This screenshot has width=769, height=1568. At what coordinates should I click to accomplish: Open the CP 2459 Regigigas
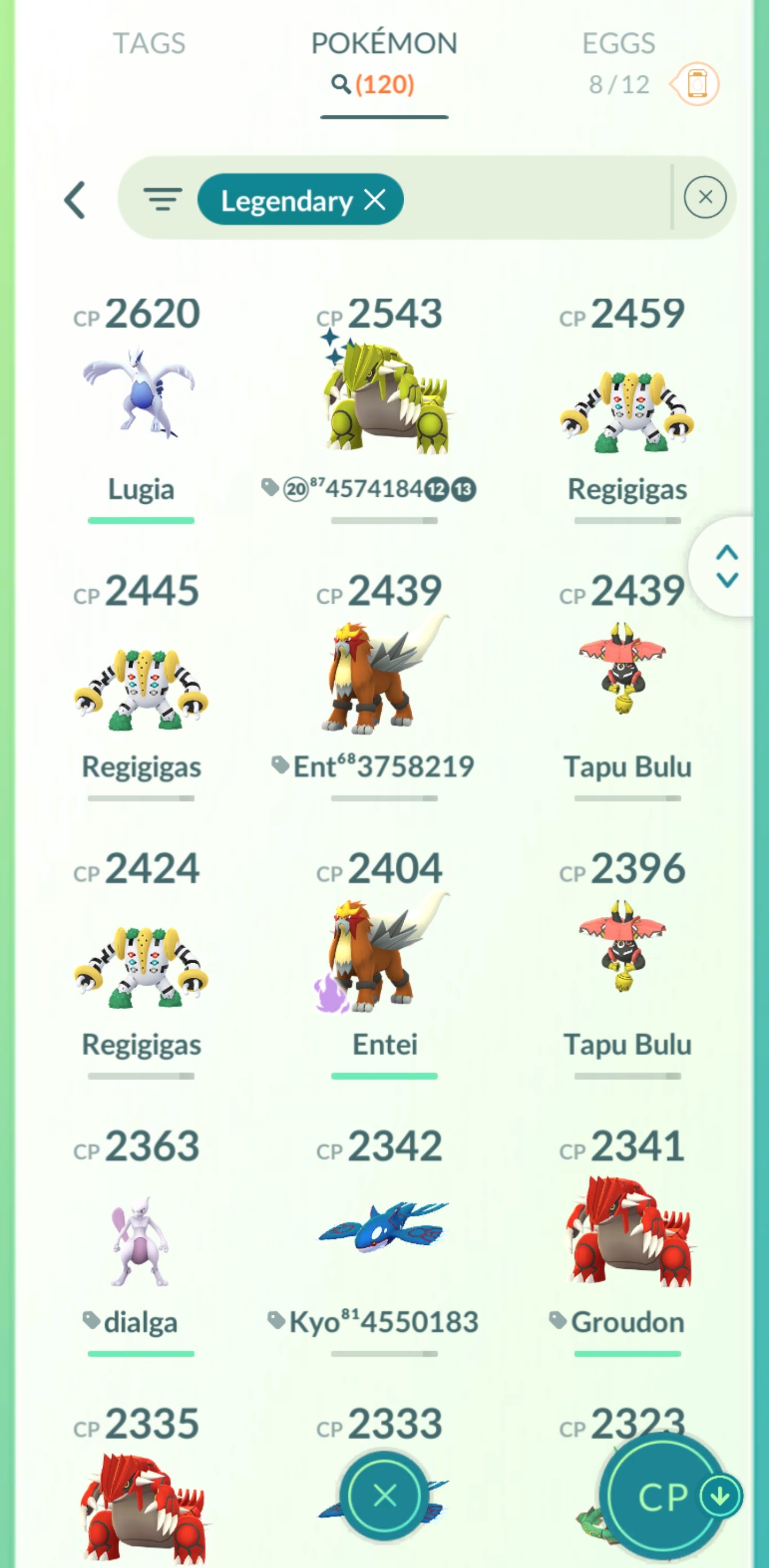(627, 408)
